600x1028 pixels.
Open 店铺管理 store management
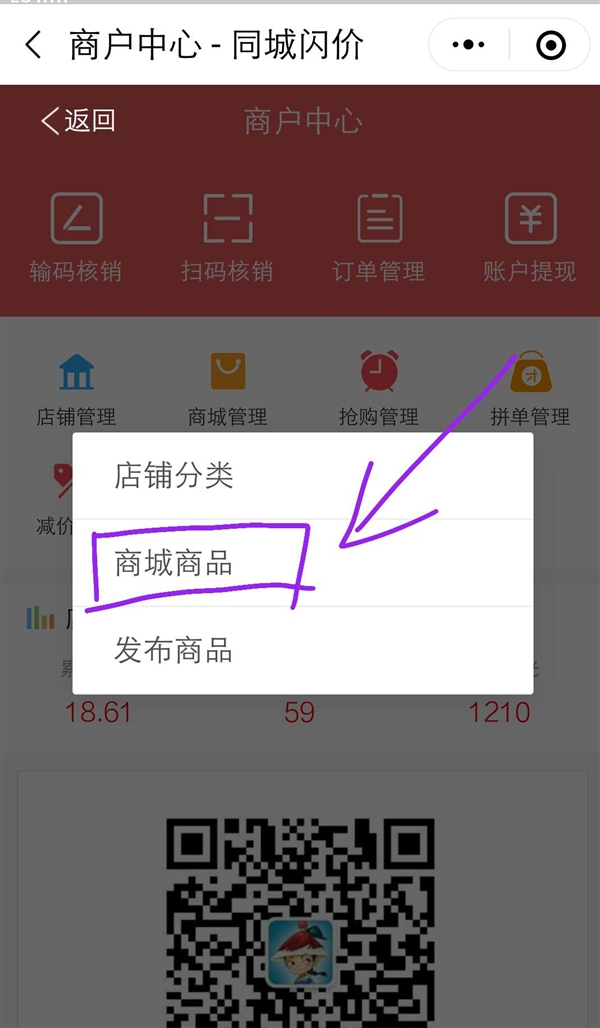76,389
